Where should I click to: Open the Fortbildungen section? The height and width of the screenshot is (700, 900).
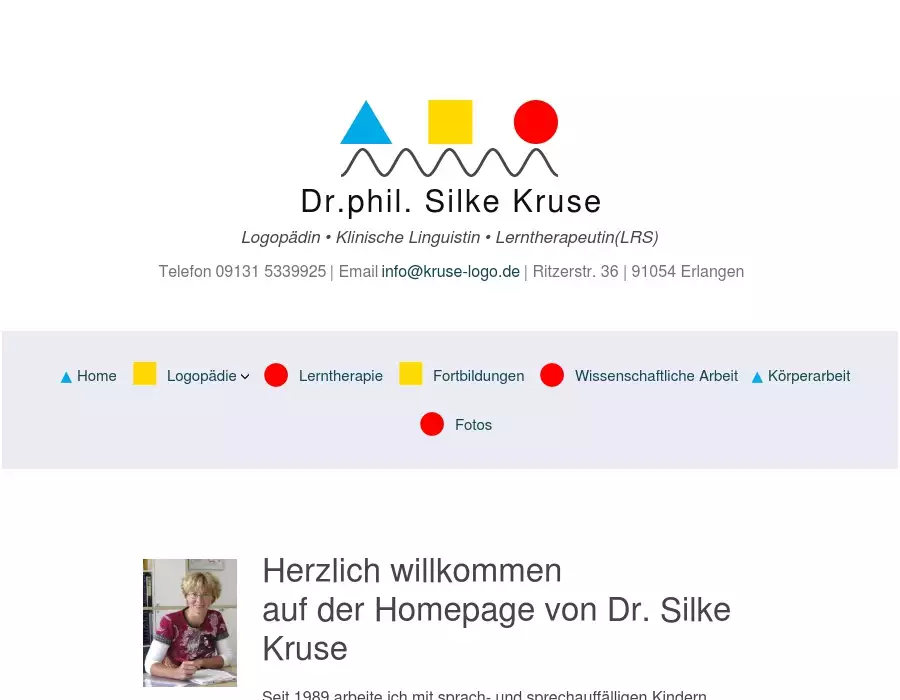478,376
